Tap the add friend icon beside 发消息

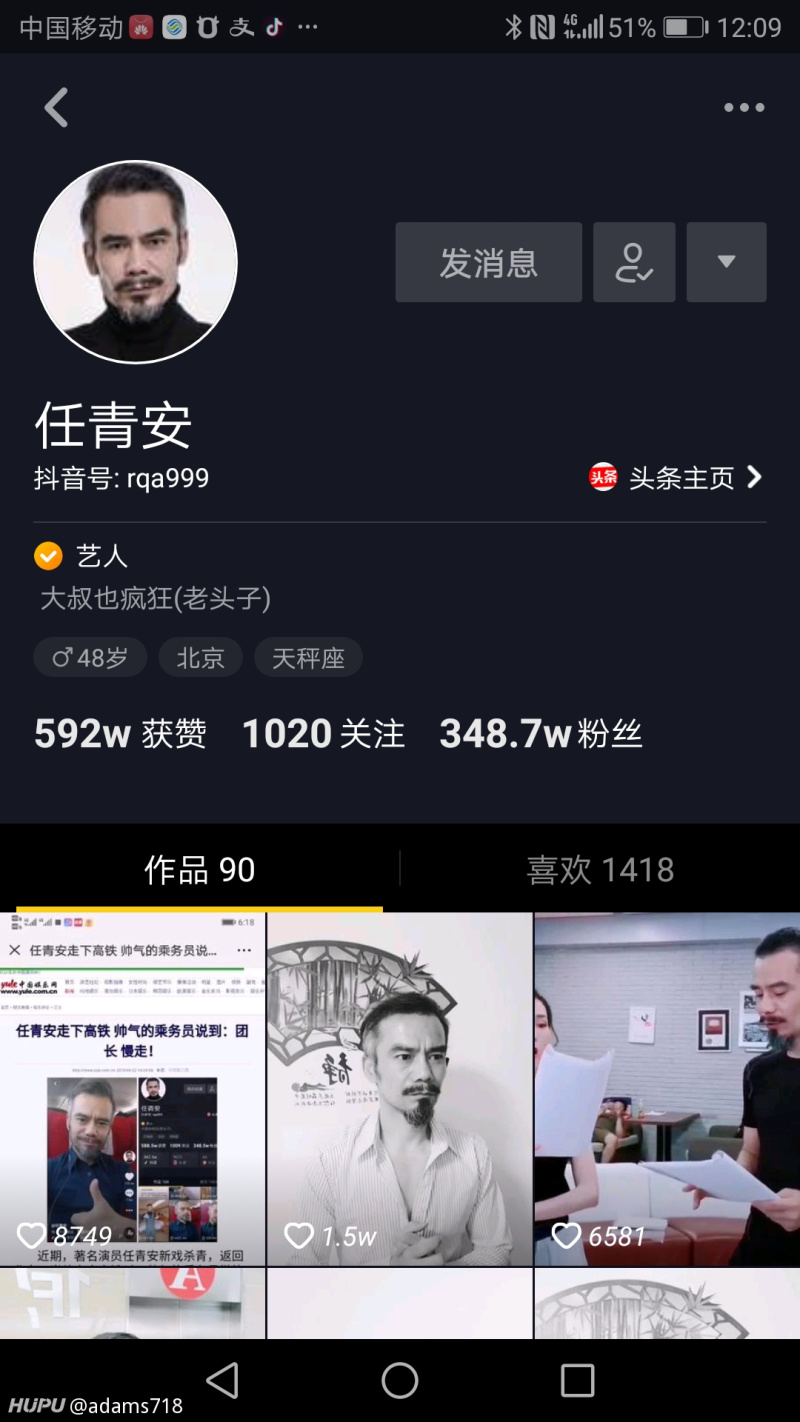(x=633, y=262)
